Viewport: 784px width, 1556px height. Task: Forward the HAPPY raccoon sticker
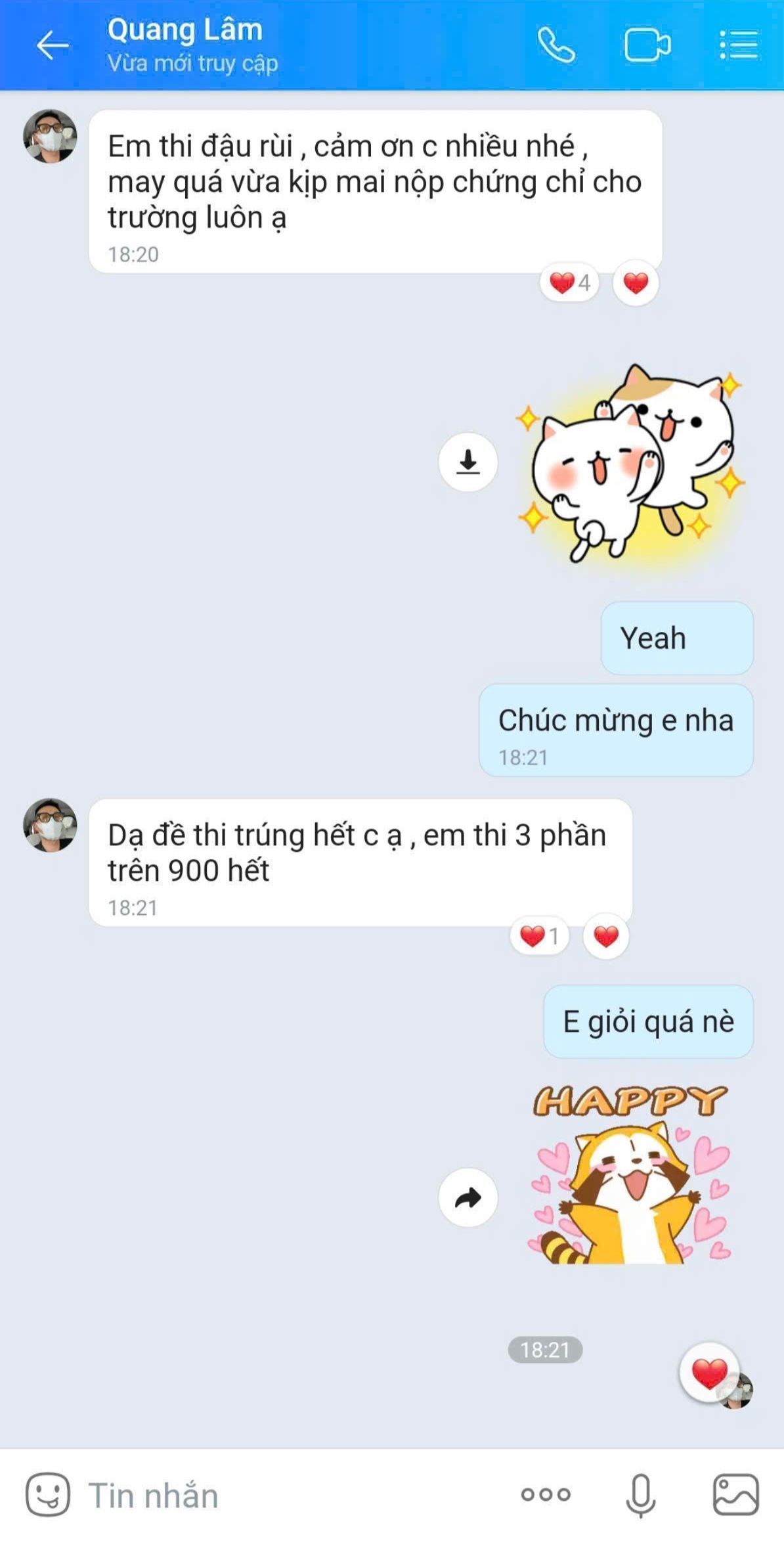click(468, 1198)
